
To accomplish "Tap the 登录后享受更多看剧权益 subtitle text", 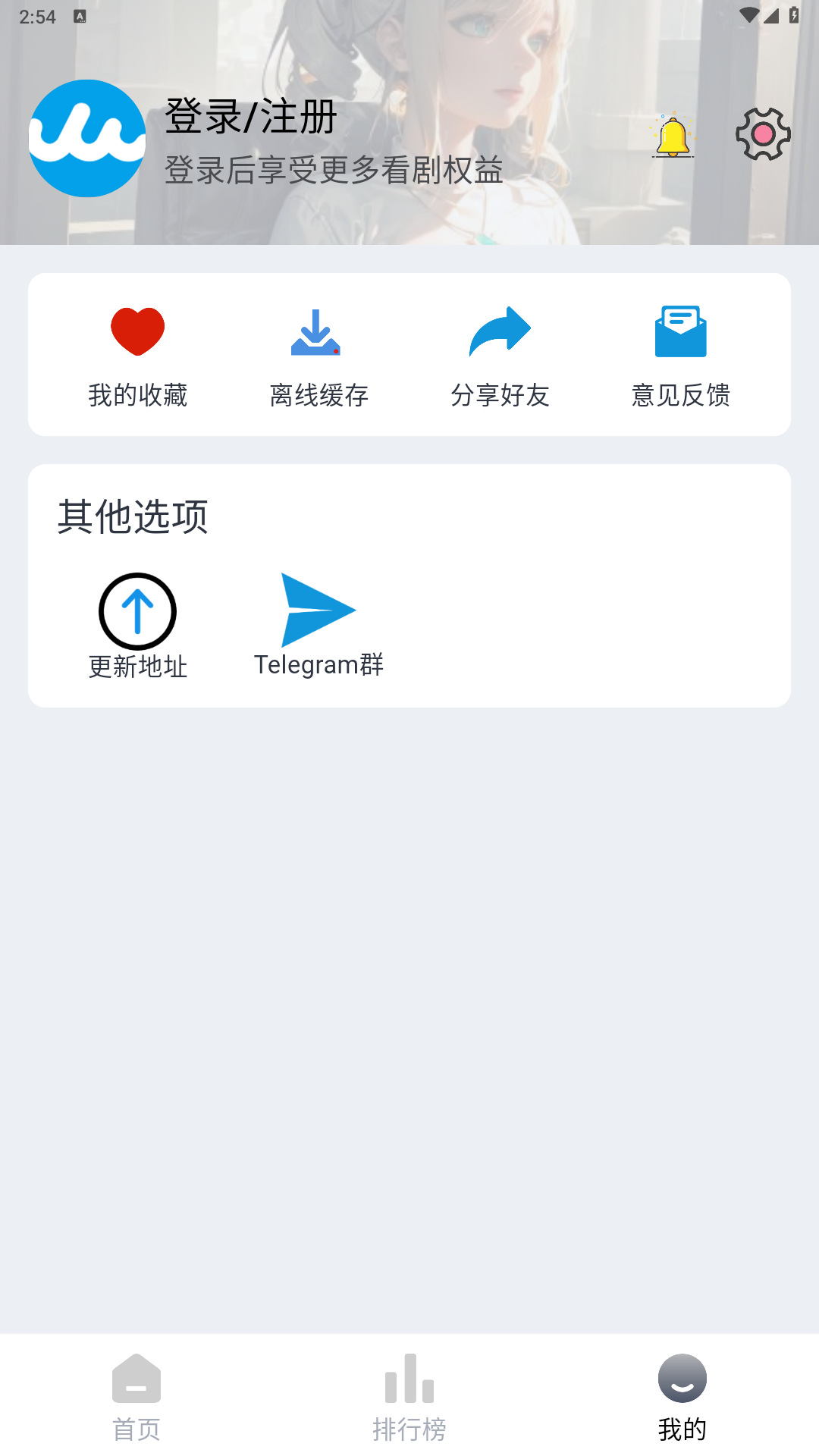I will (x=334, y=172).
